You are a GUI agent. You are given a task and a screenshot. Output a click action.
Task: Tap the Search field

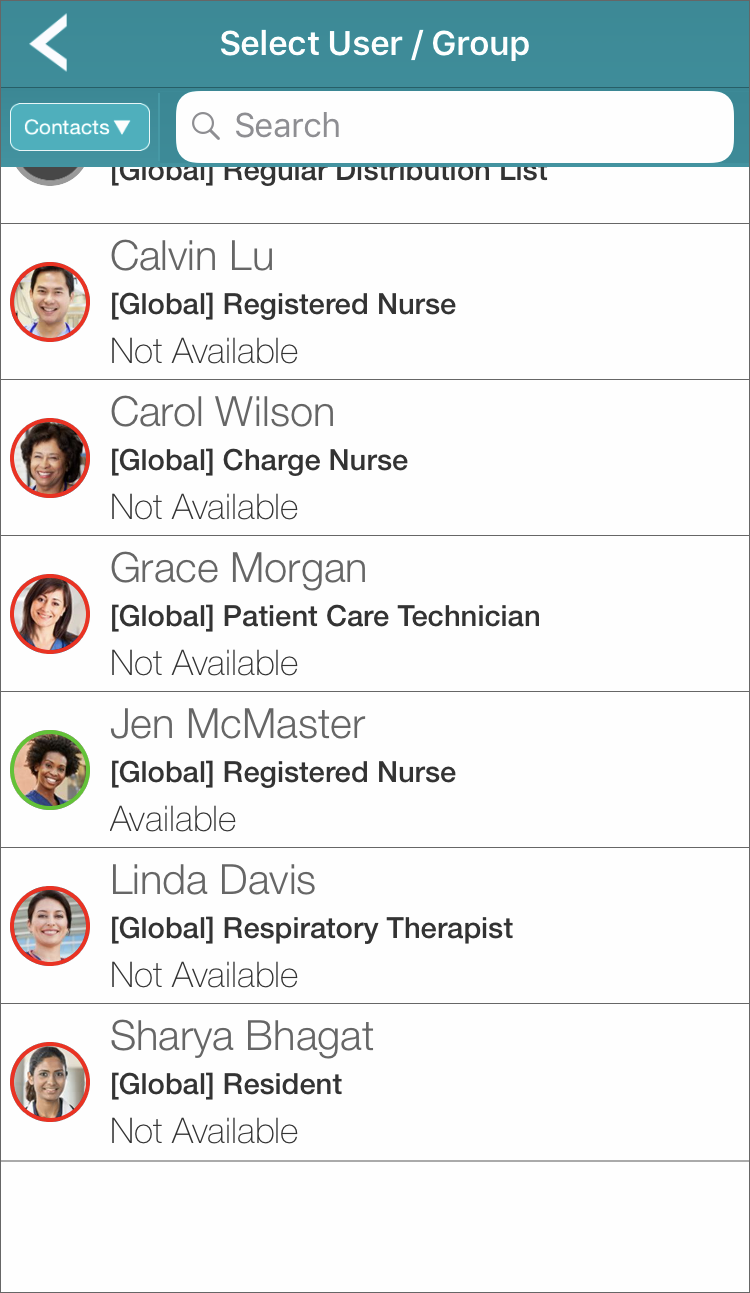(455, 126)
